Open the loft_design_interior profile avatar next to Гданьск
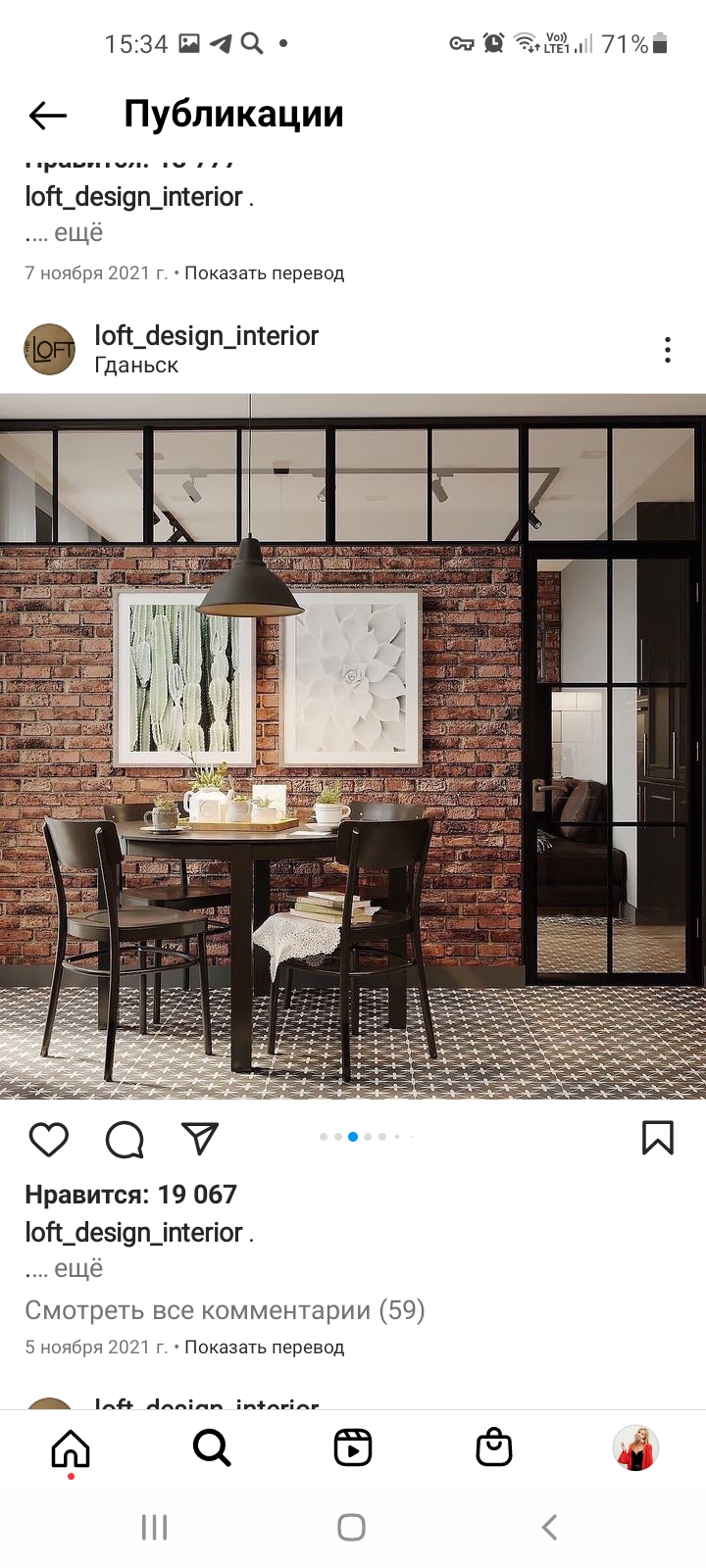This screenshot has width=706, height=1568. point(50,350)
